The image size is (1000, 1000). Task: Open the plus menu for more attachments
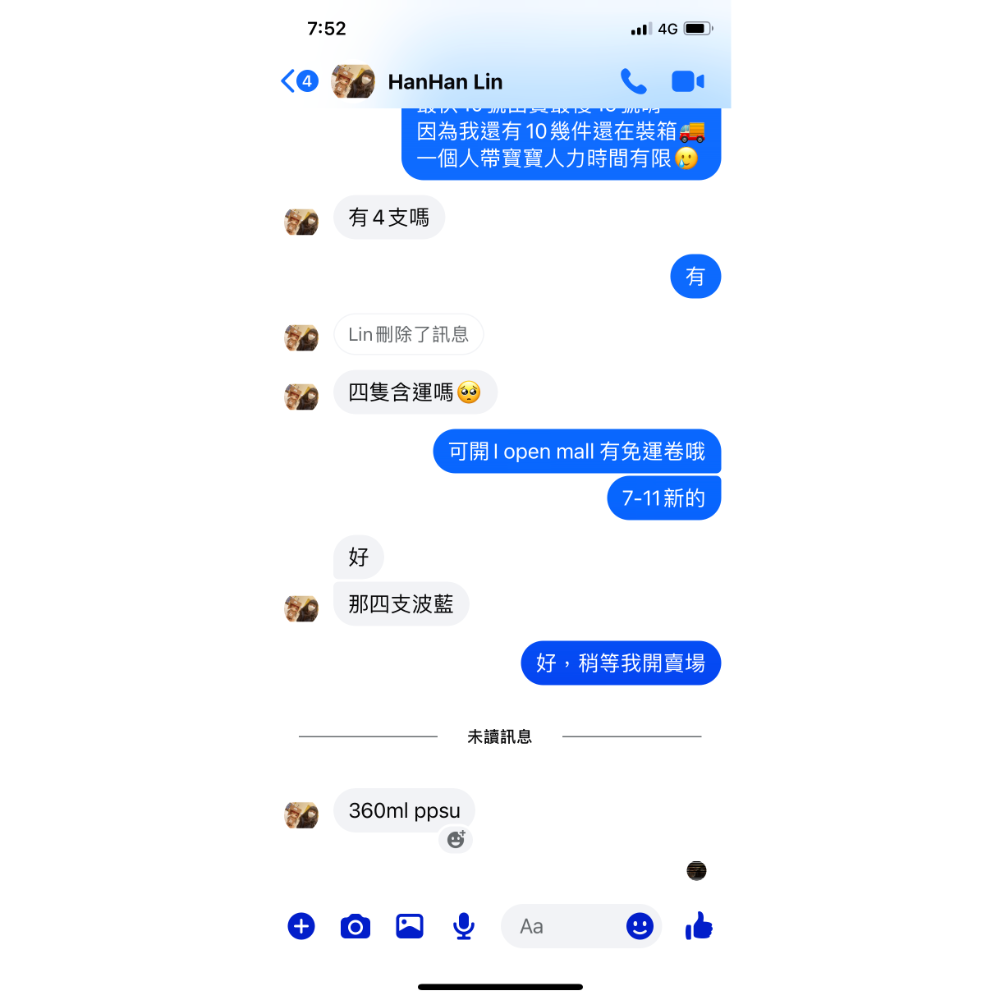click(301, 926)
